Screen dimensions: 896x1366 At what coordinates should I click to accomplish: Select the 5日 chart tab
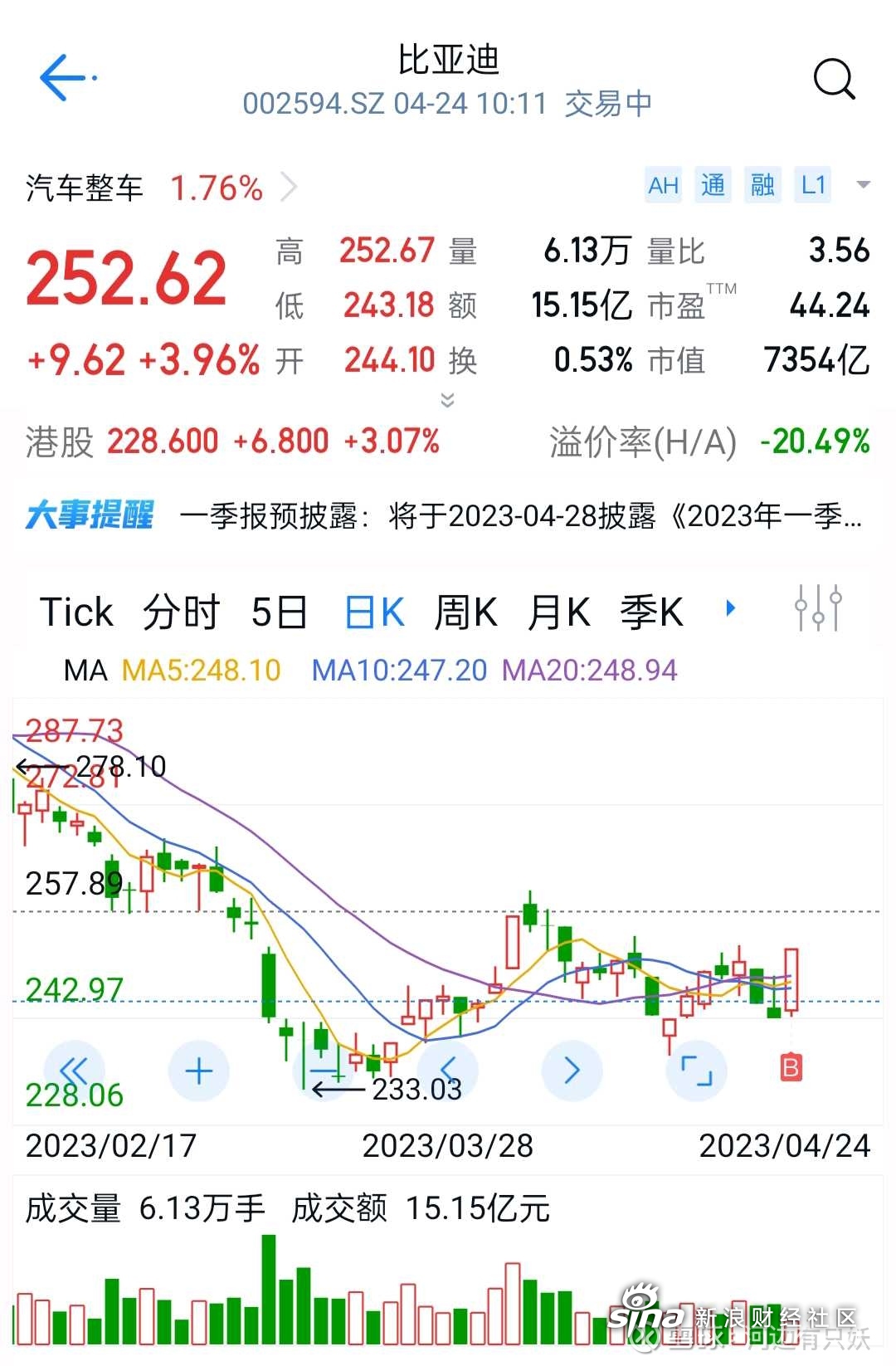click(279, 612)
